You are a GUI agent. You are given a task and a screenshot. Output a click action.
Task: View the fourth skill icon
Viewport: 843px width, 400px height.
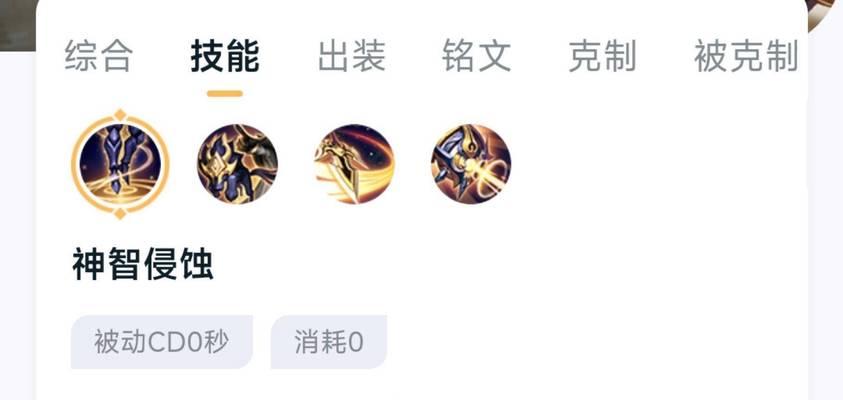[471, 164]
